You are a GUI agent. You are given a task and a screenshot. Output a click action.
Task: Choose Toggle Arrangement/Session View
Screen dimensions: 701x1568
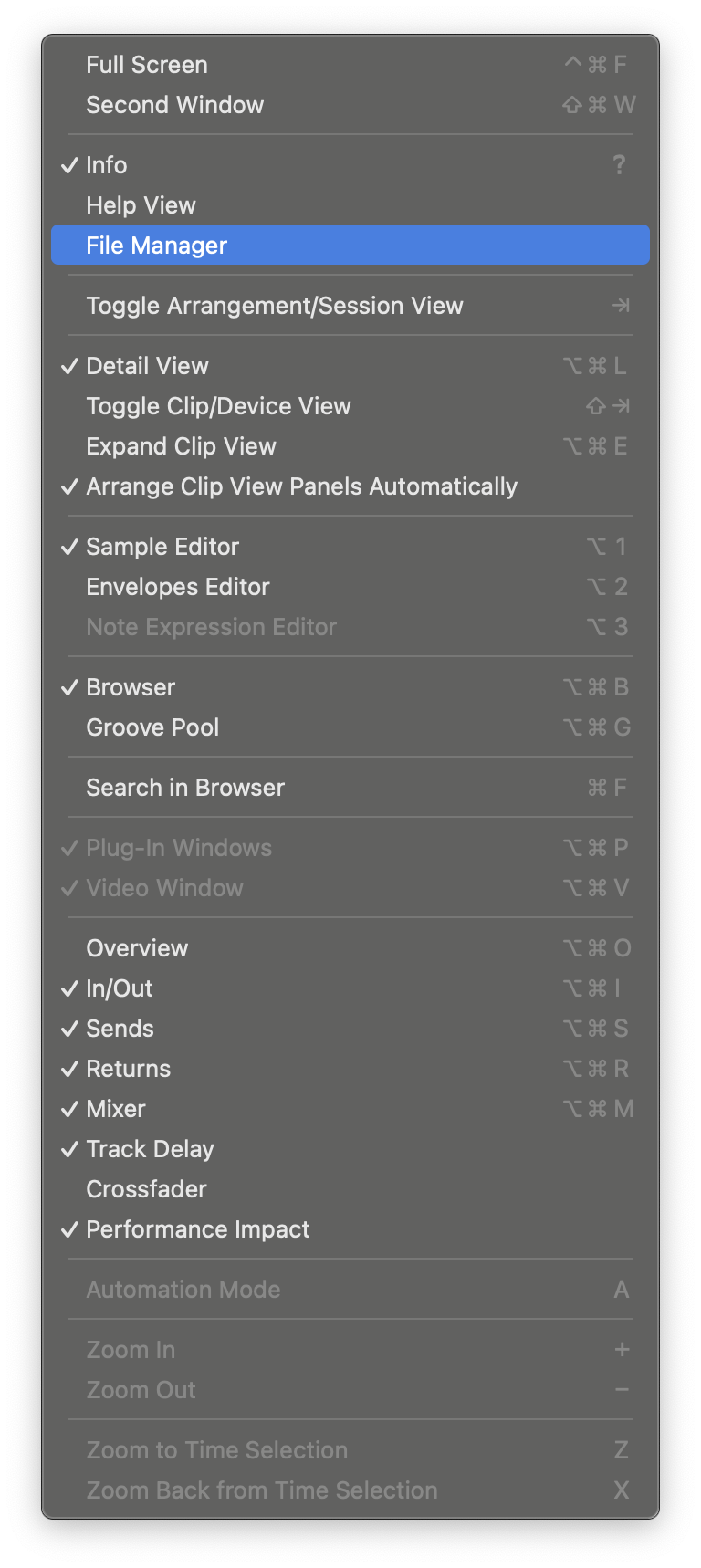(x=274, y=306)
